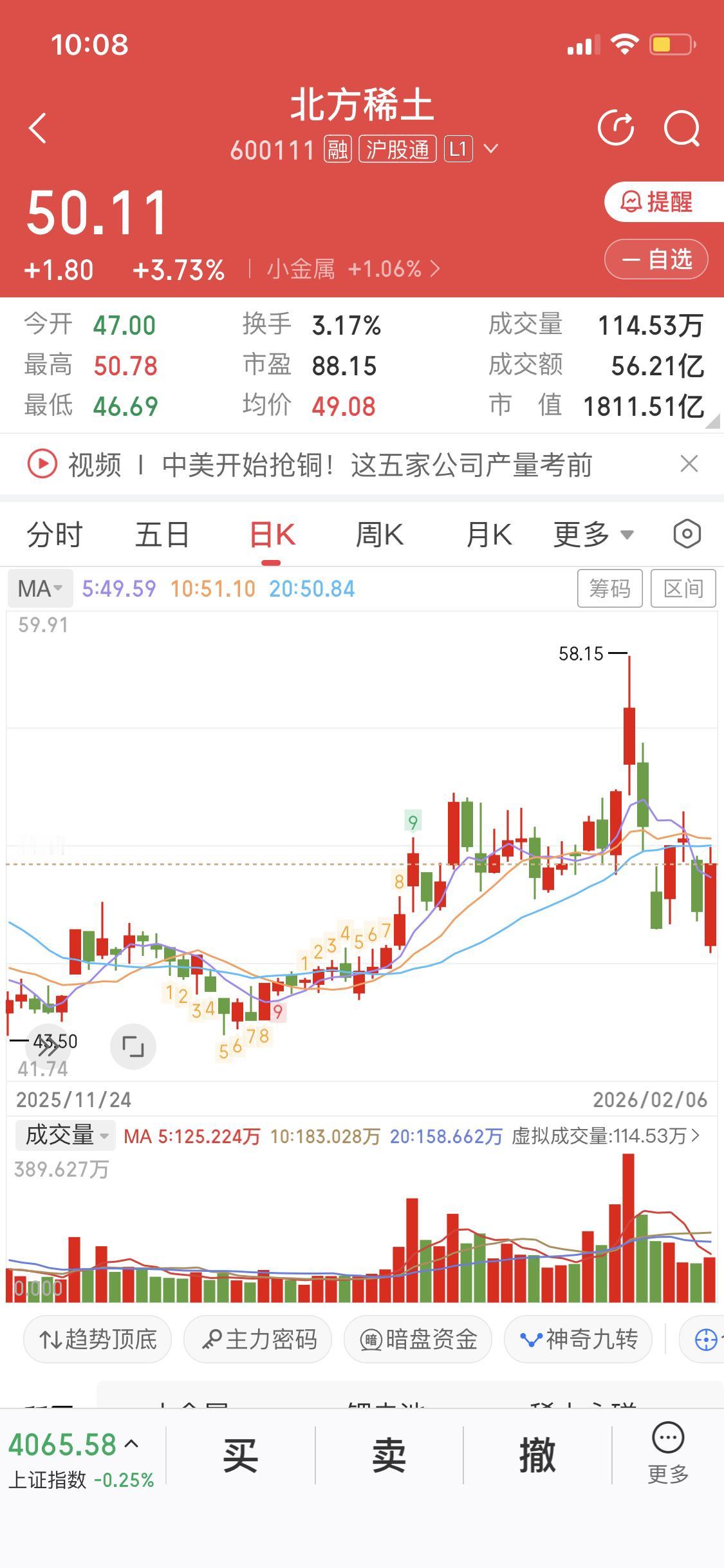Fast-forward chart with the double-arrow icon
The width and height of the screenshot is (724, 1568).
49,1046
